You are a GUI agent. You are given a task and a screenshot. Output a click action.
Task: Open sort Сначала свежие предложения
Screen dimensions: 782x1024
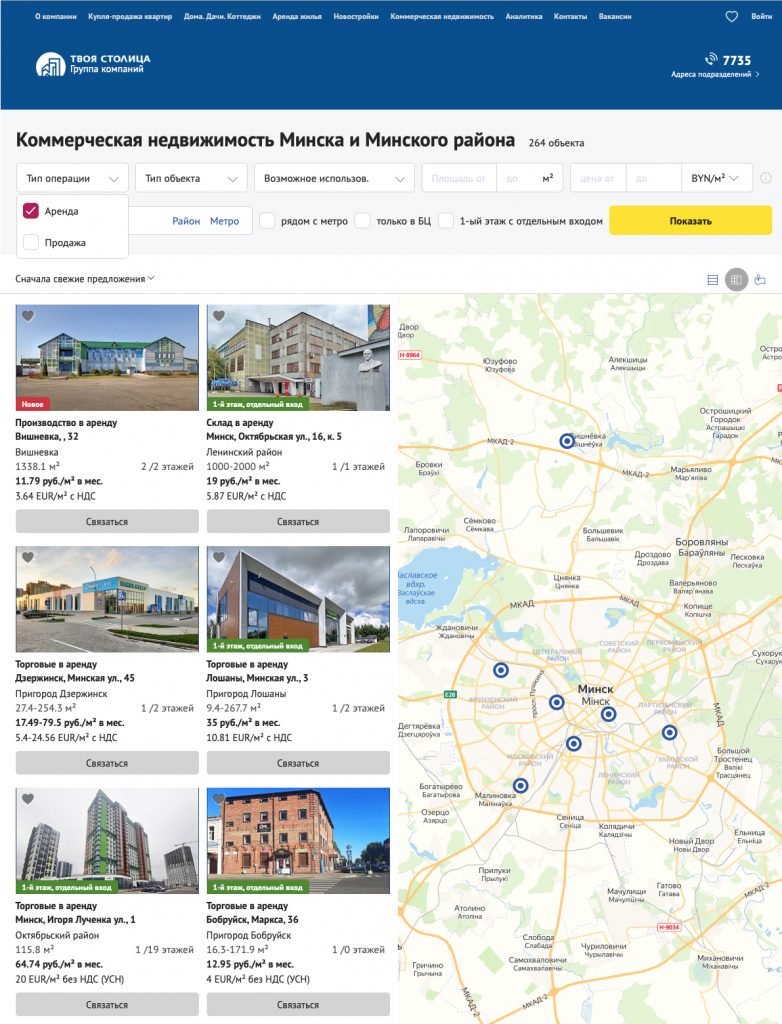pyautogui.click(x=85, y=278)
